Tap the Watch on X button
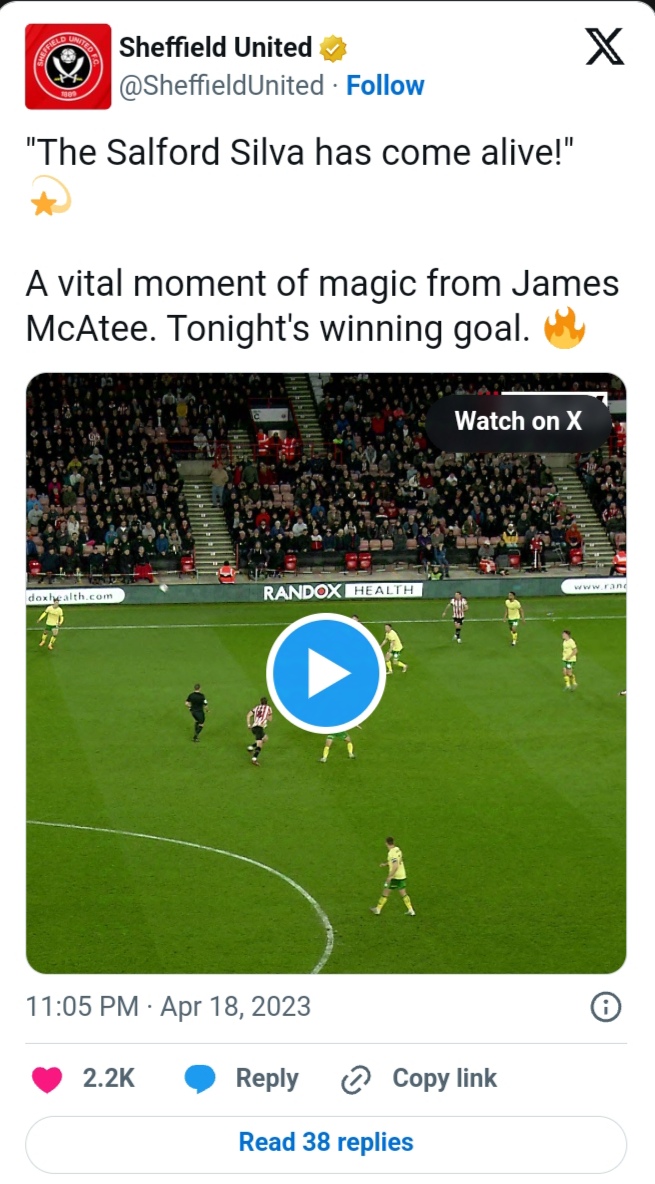 [x=518, y=421]
